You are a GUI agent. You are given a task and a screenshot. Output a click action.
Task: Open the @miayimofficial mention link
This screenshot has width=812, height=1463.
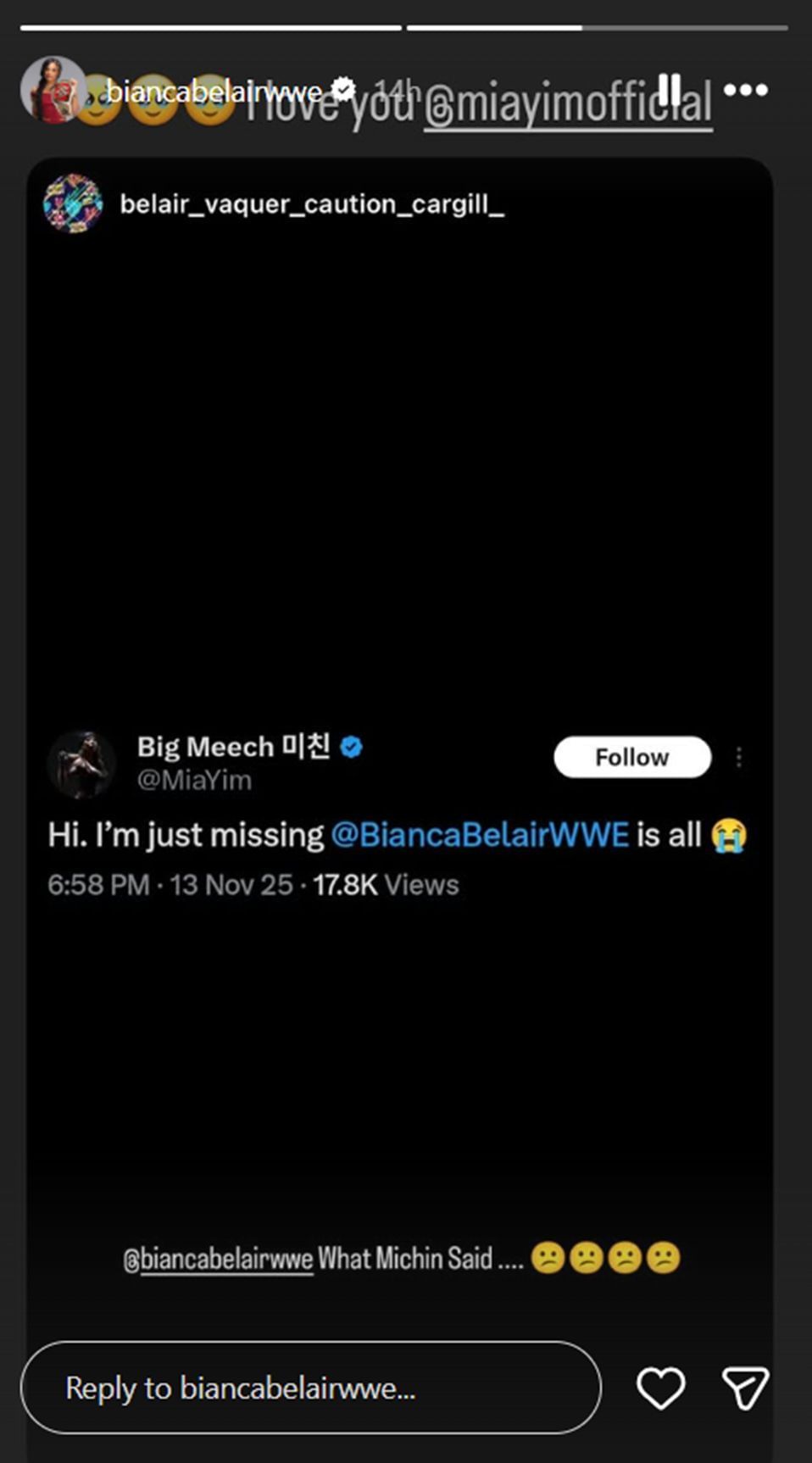[x=568, y=105]
